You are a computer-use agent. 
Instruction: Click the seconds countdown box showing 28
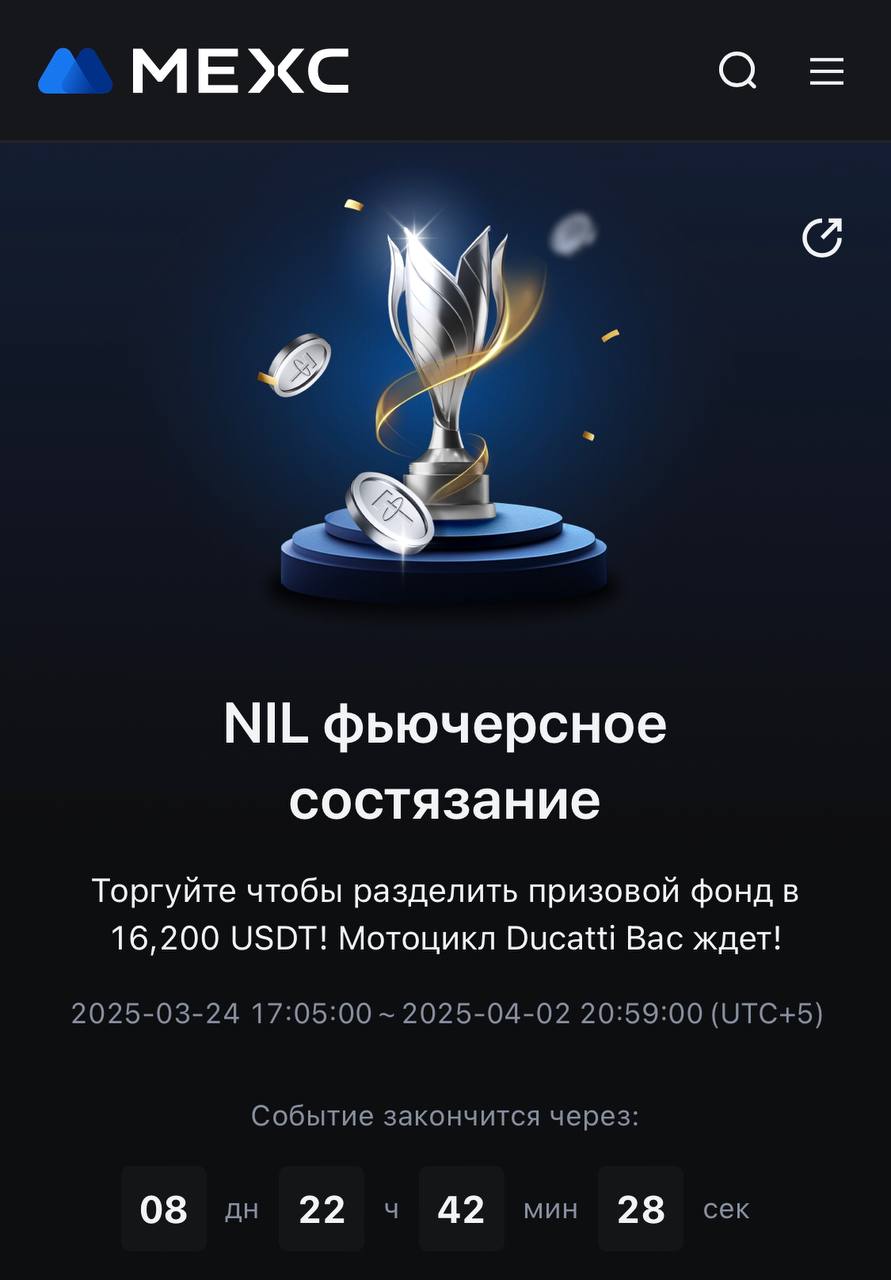[640, 1209]
